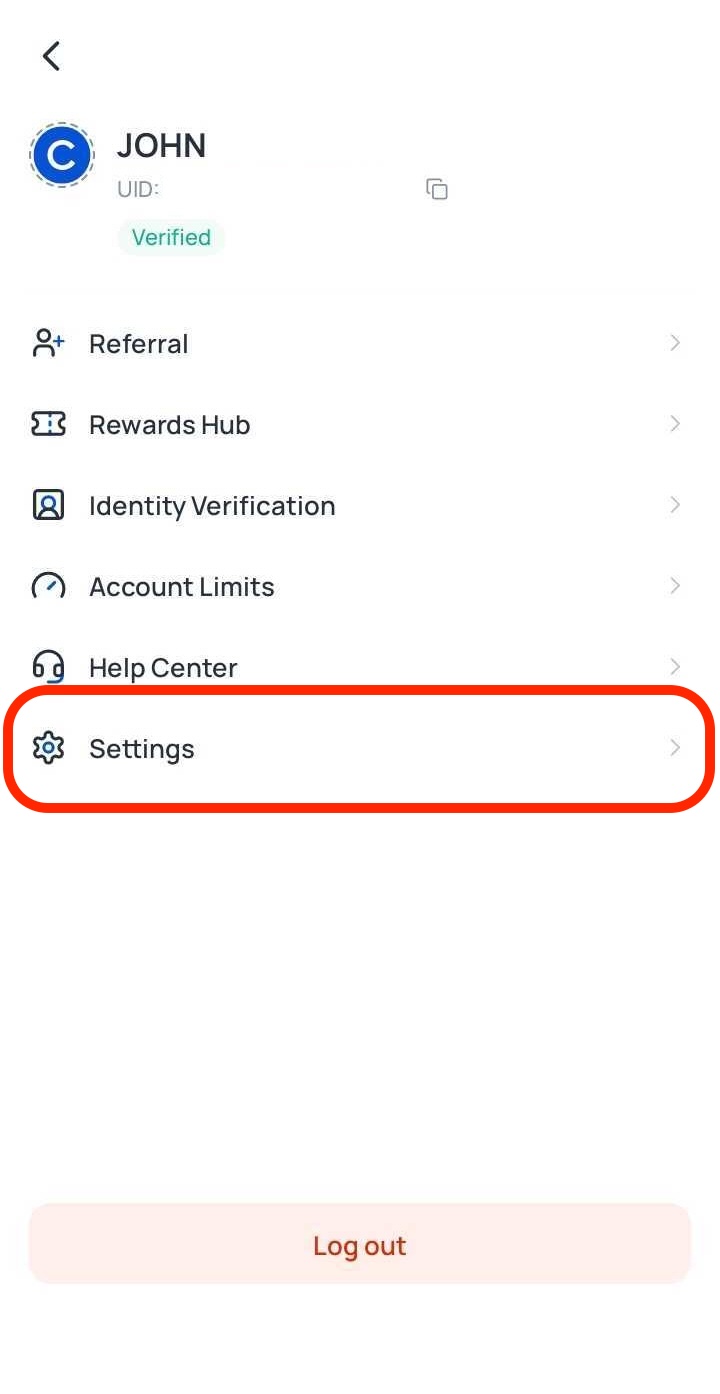Viewport: 720px width, 1394px height.
Task: Click the Log out button
Action: 360,1245
